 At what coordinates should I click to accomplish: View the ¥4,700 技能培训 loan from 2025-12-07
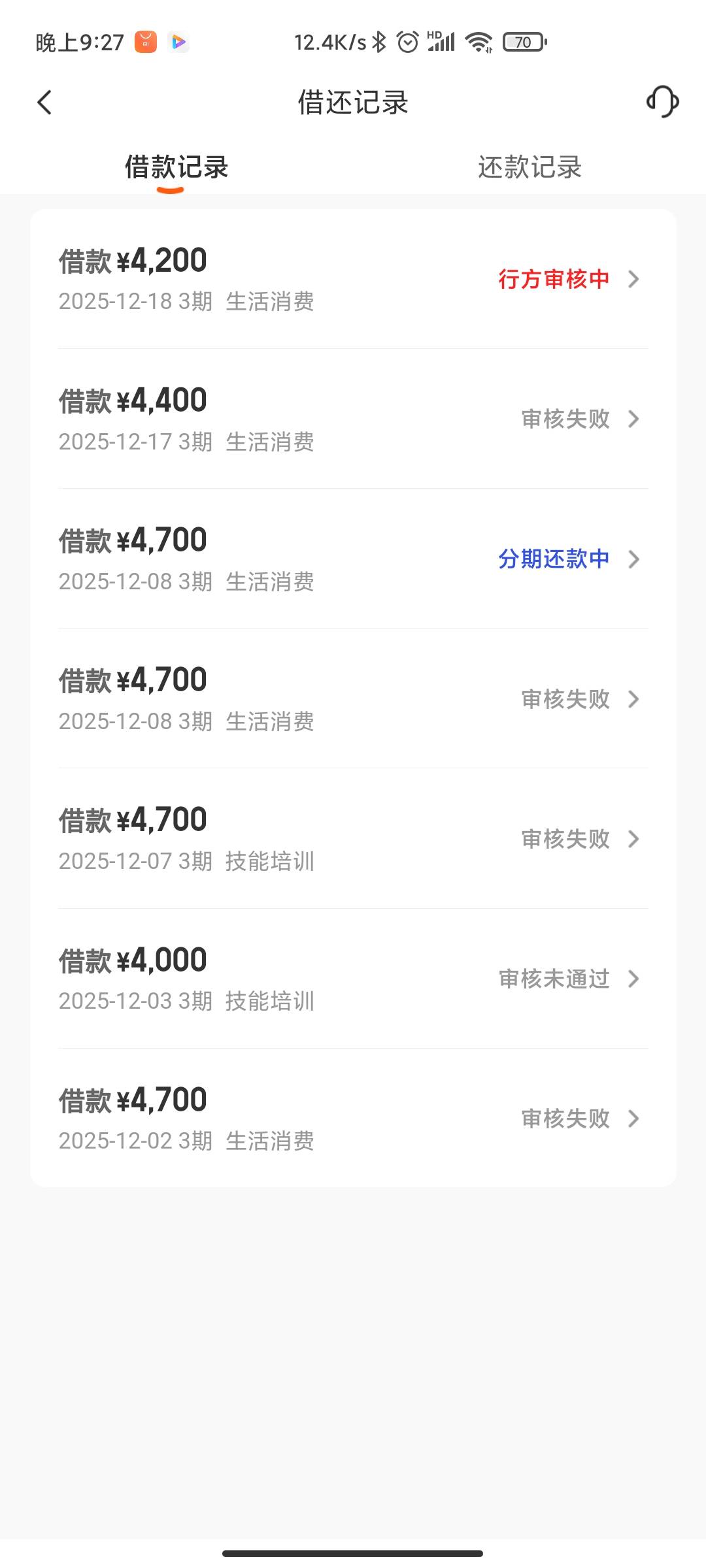tap(353, 839)
